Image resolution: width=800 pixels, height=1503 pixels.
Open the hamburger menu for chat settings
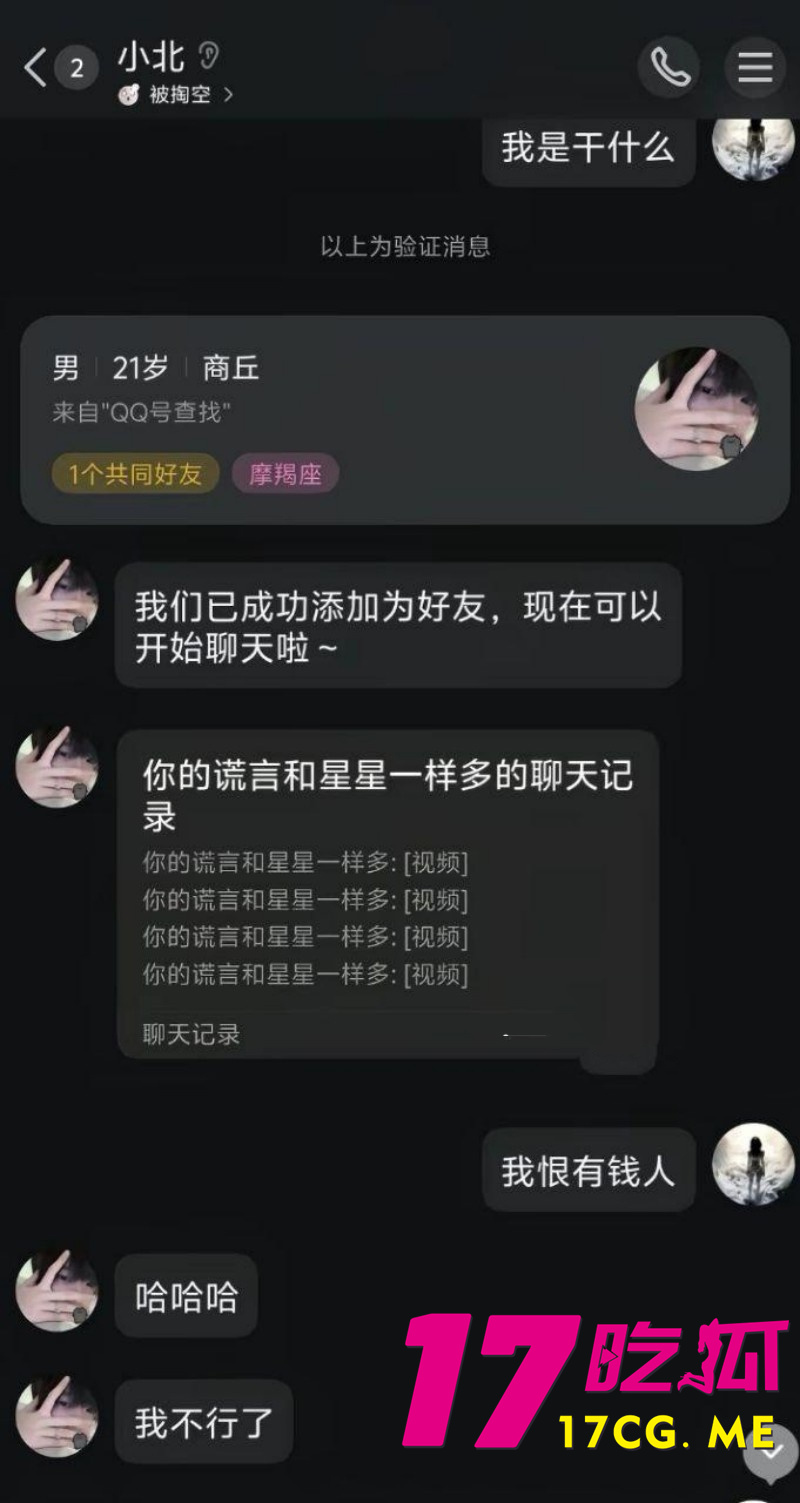(754, 67)
